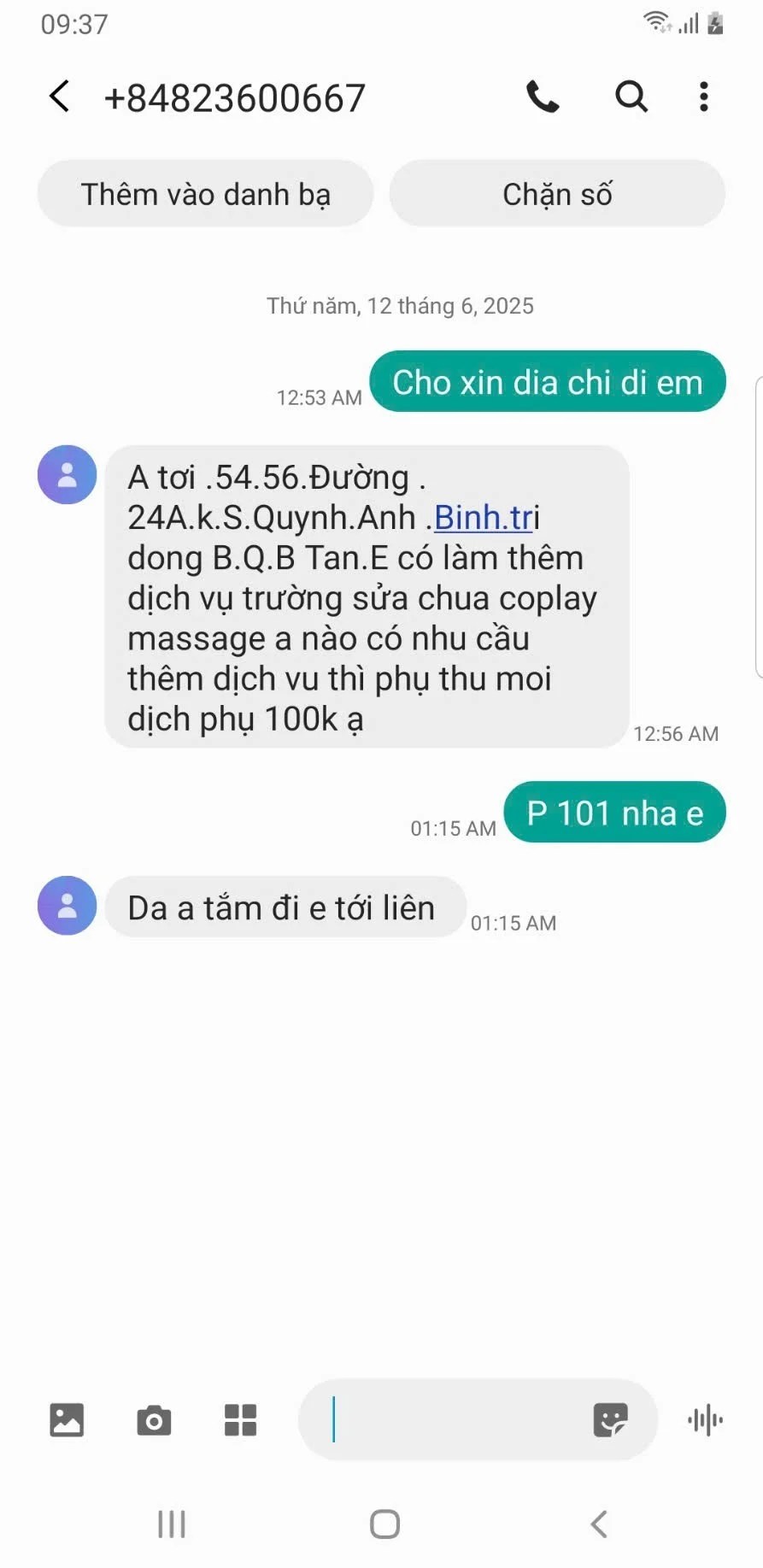Open the recent apps view

[172, 1524]
